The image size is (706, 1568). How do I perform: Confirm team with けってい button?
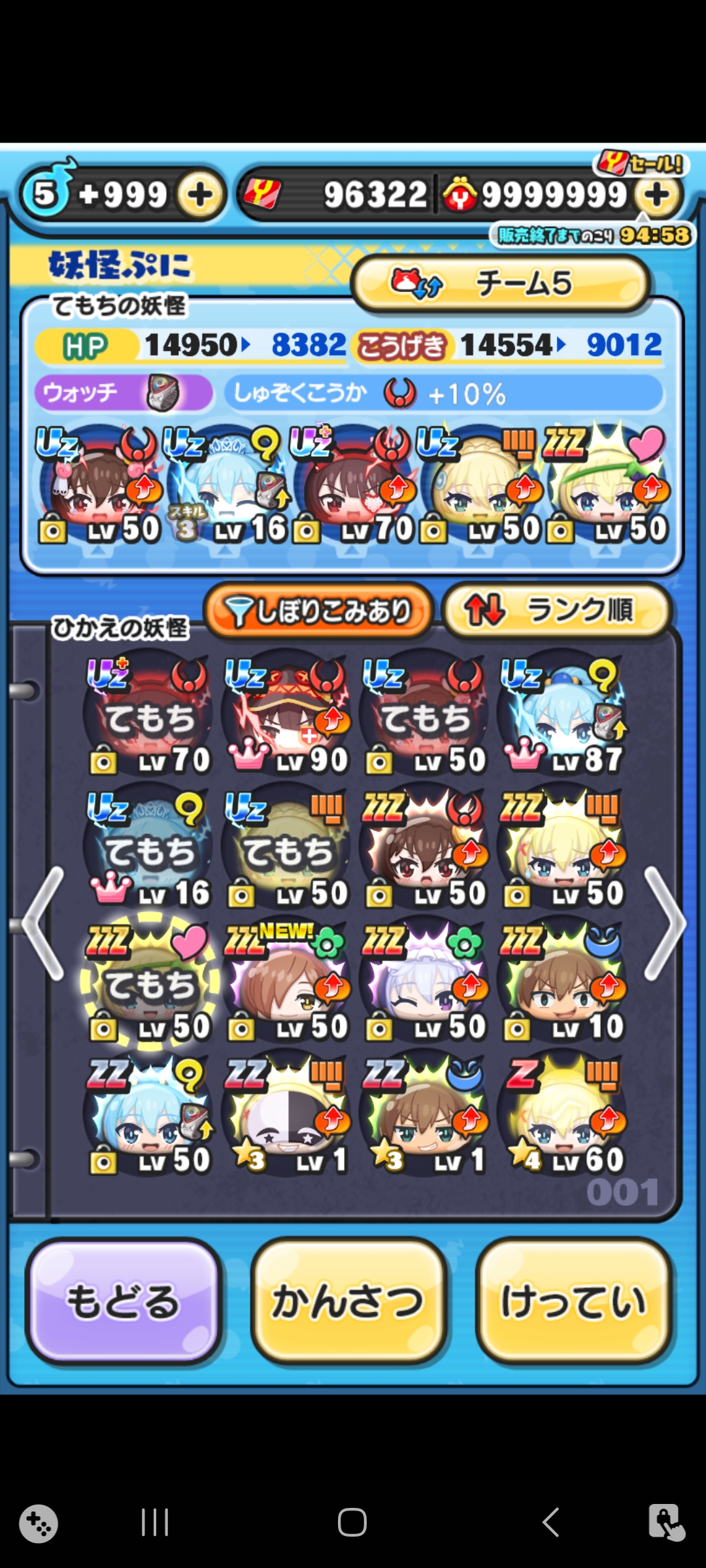(x=574, y=1302)
